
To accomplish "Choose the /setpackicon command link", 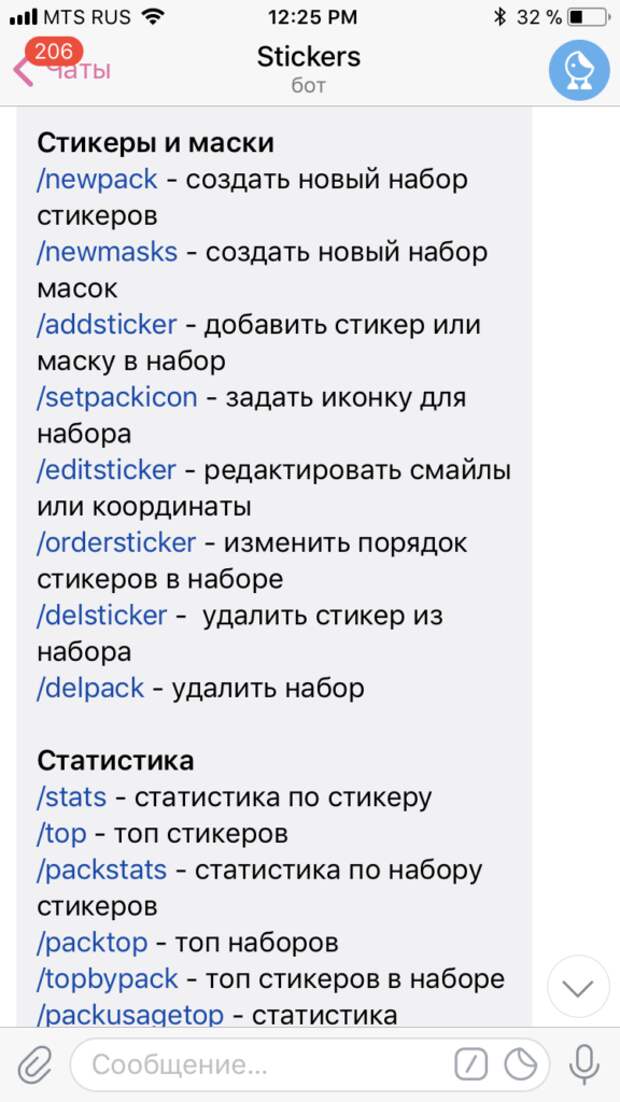I will (117, 398).
